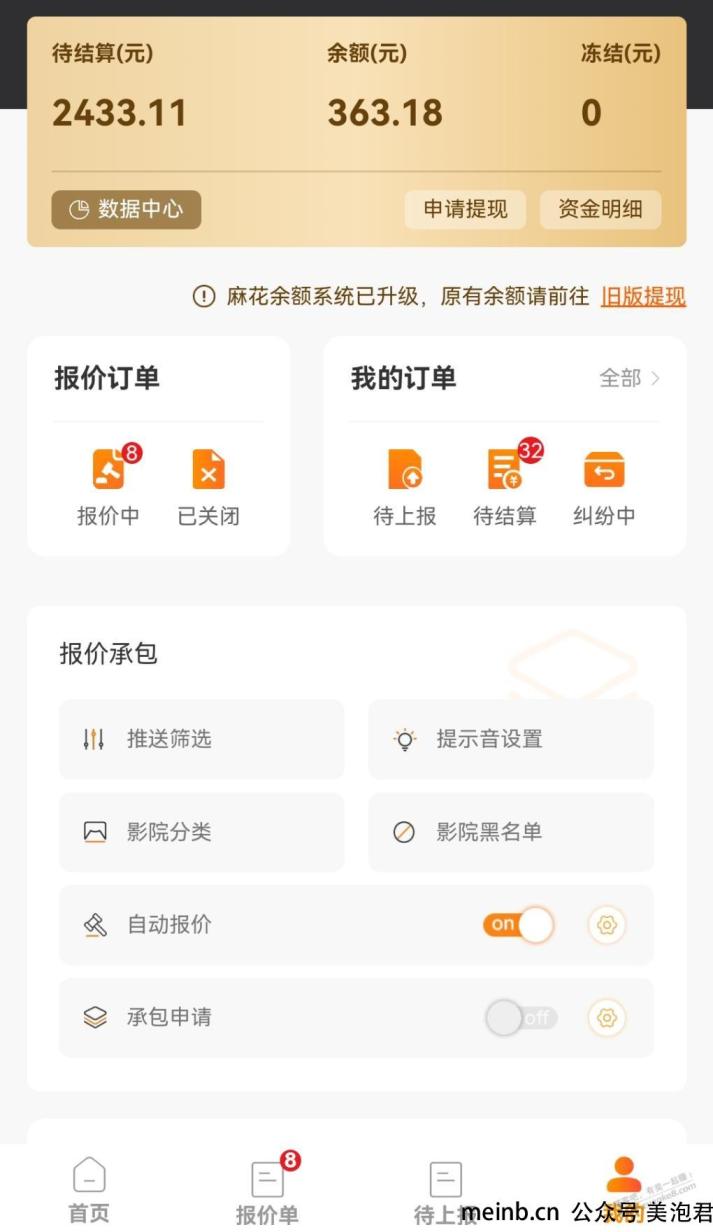Open 数据中心 data center
The width and height of the screenshot is (713, 1232).
pos(126,210)
